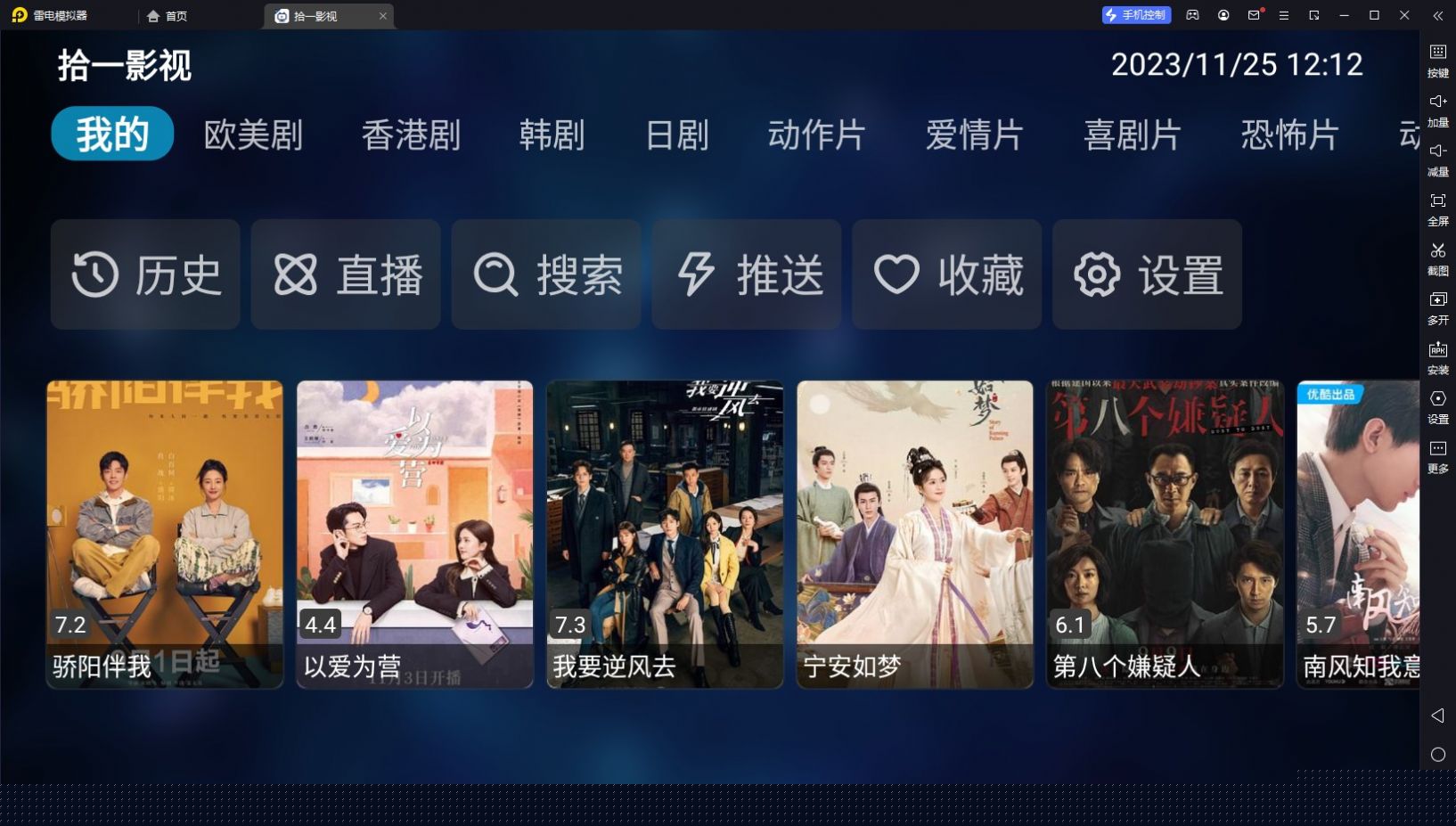This screenshot has height=826, width=1456.
Task: Open the 宁安如梦 poster card
Action: (915, 533)
